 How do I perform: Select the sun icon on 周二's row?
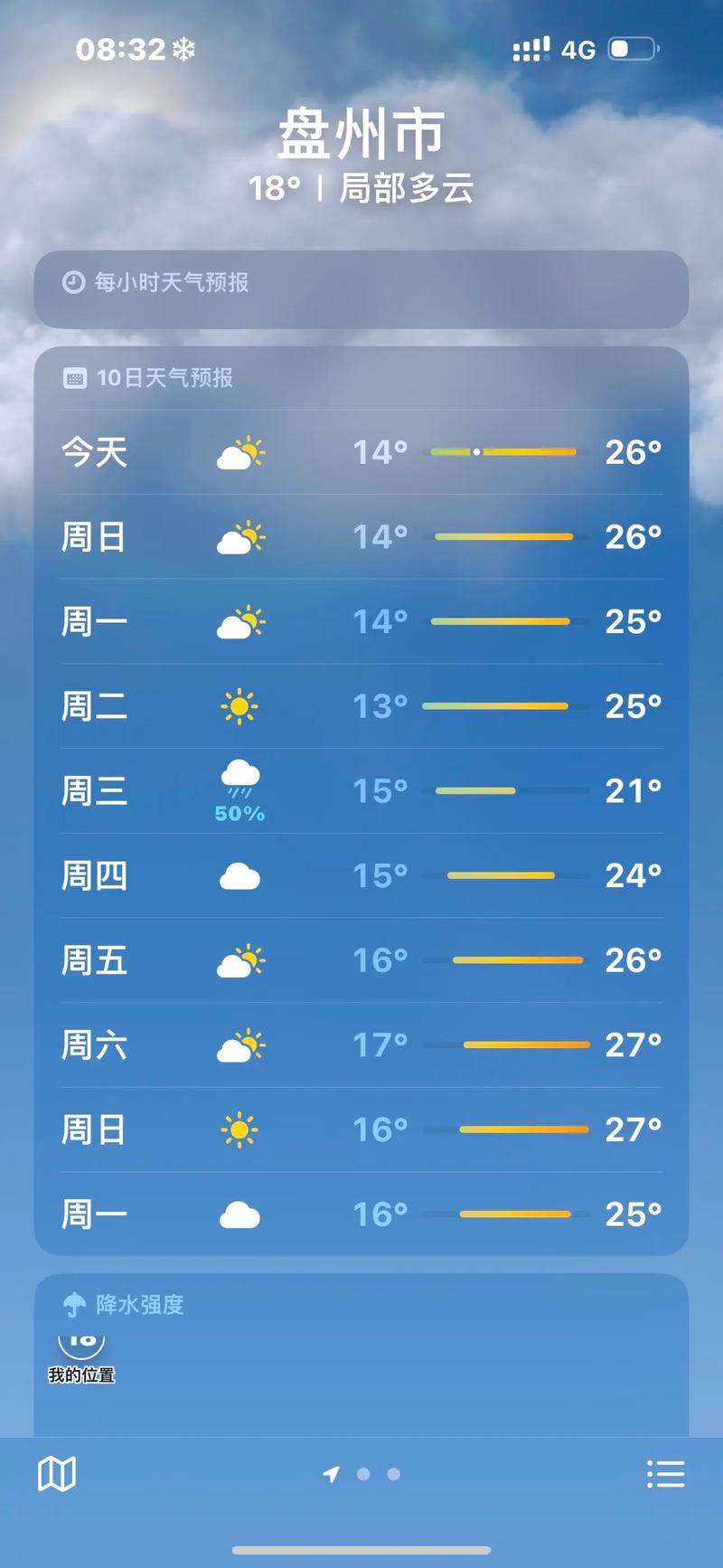[x=239, y=706]
